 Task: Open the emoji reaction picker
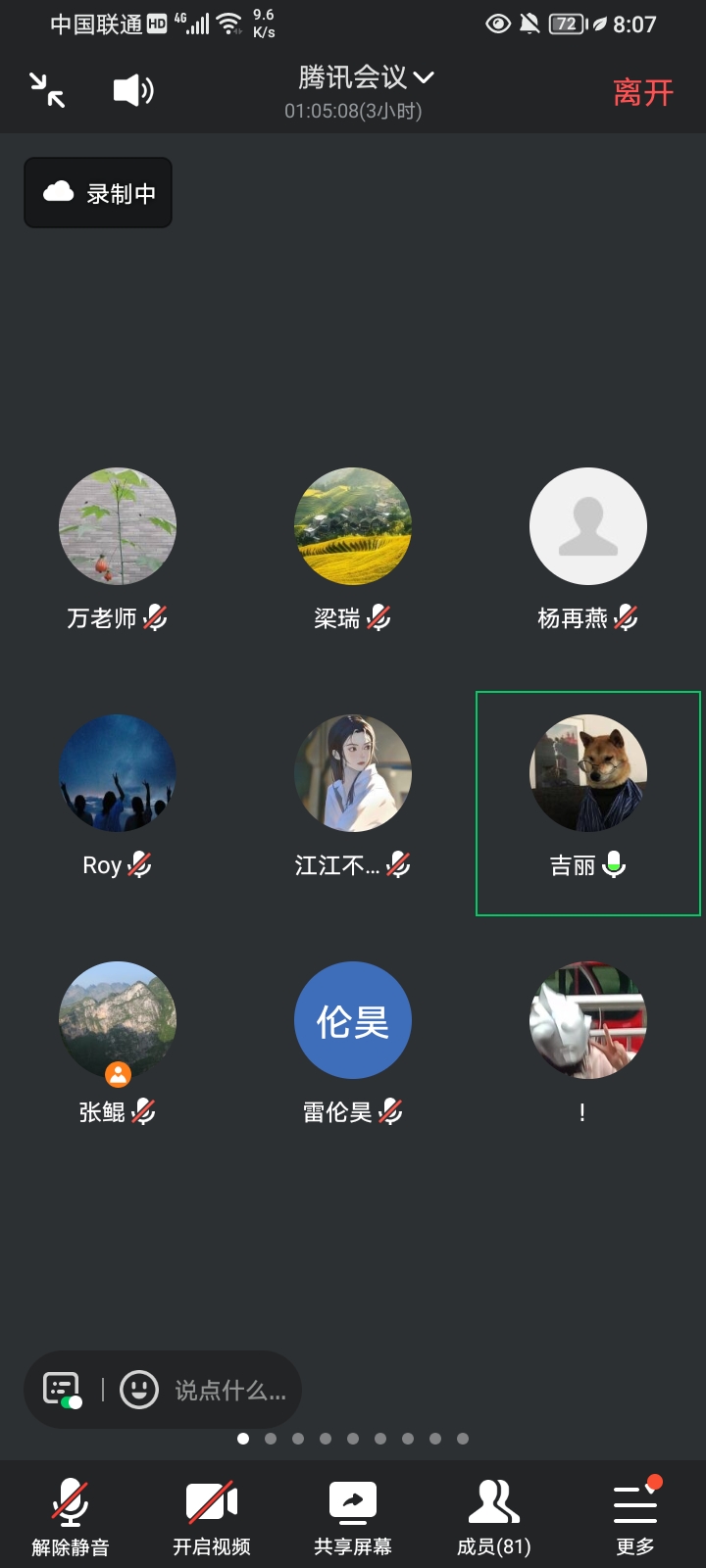pos(138,1390)
